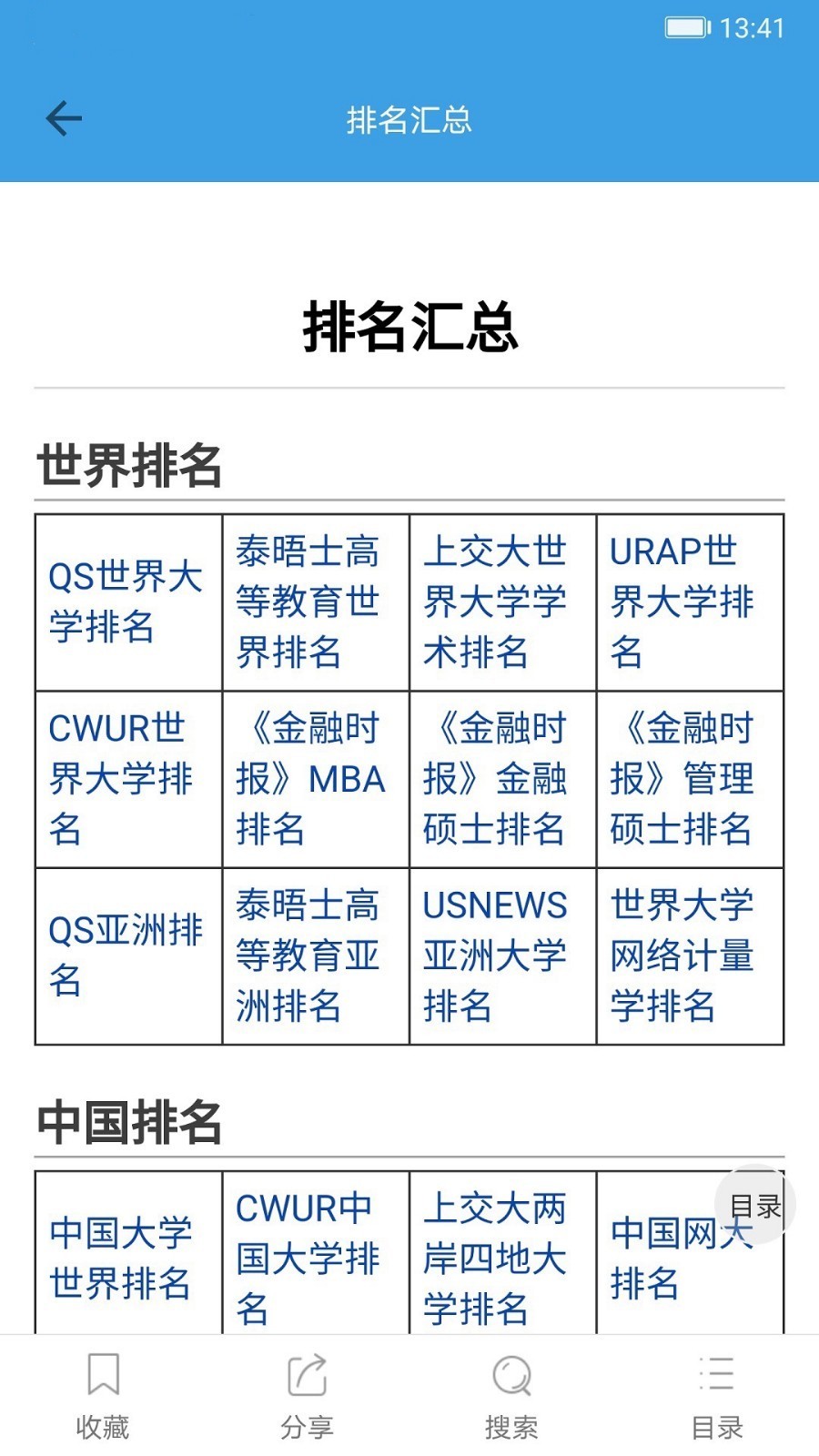Screen dimensions: 819x1456
Task: Open the 上交大两岸四地大学排名 link
Action: 495,1258
